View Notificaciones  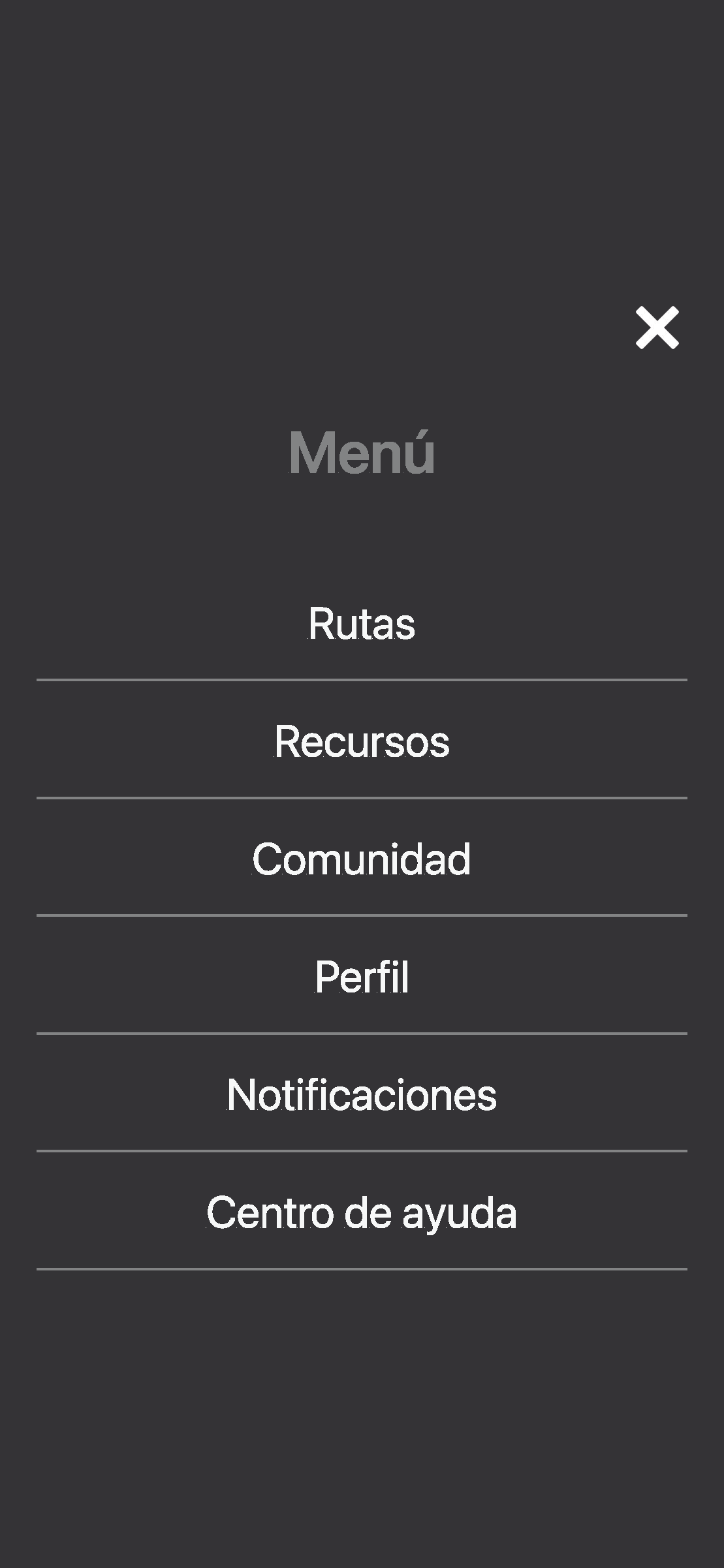click(362, 1095)
